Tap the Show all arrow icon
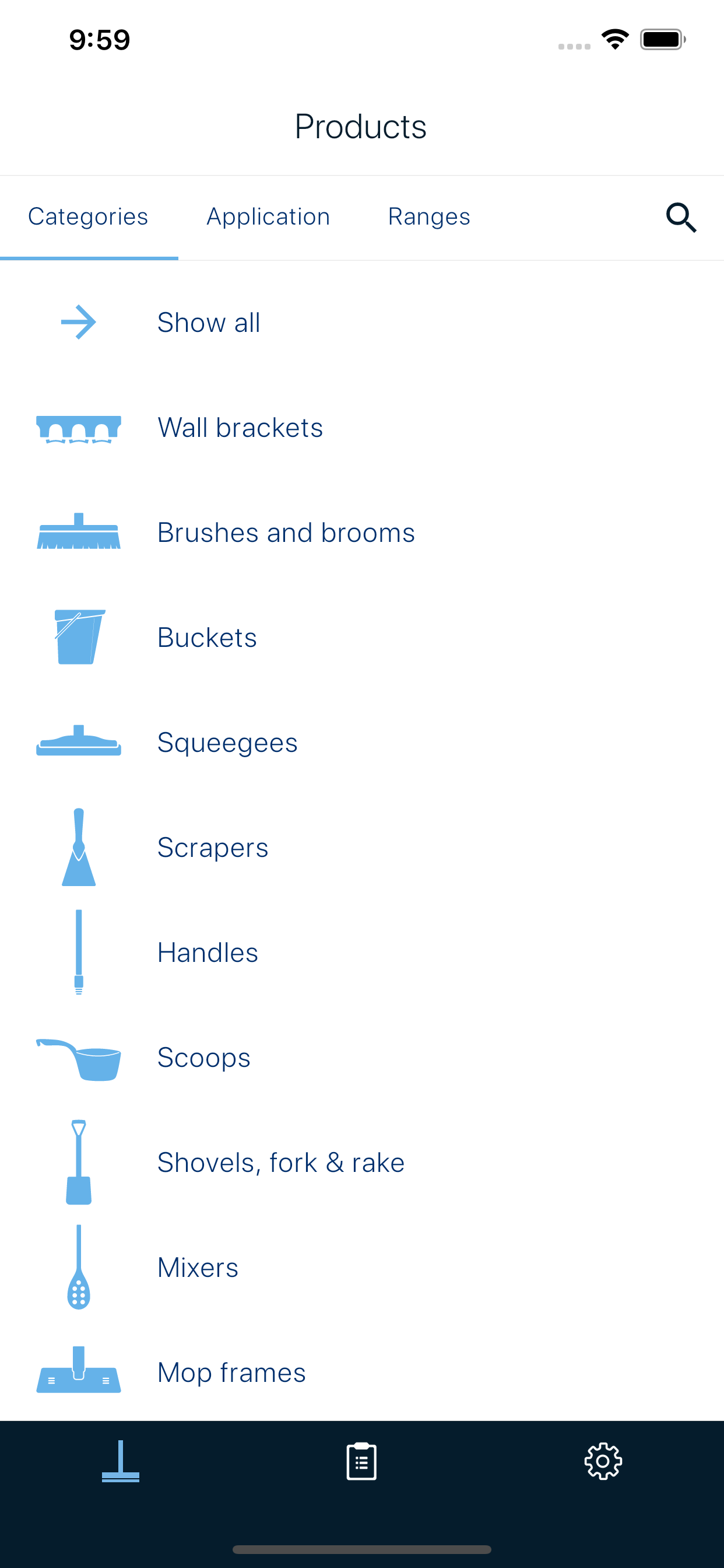This screenshot has height=1568, width=724. coord(79,323)
